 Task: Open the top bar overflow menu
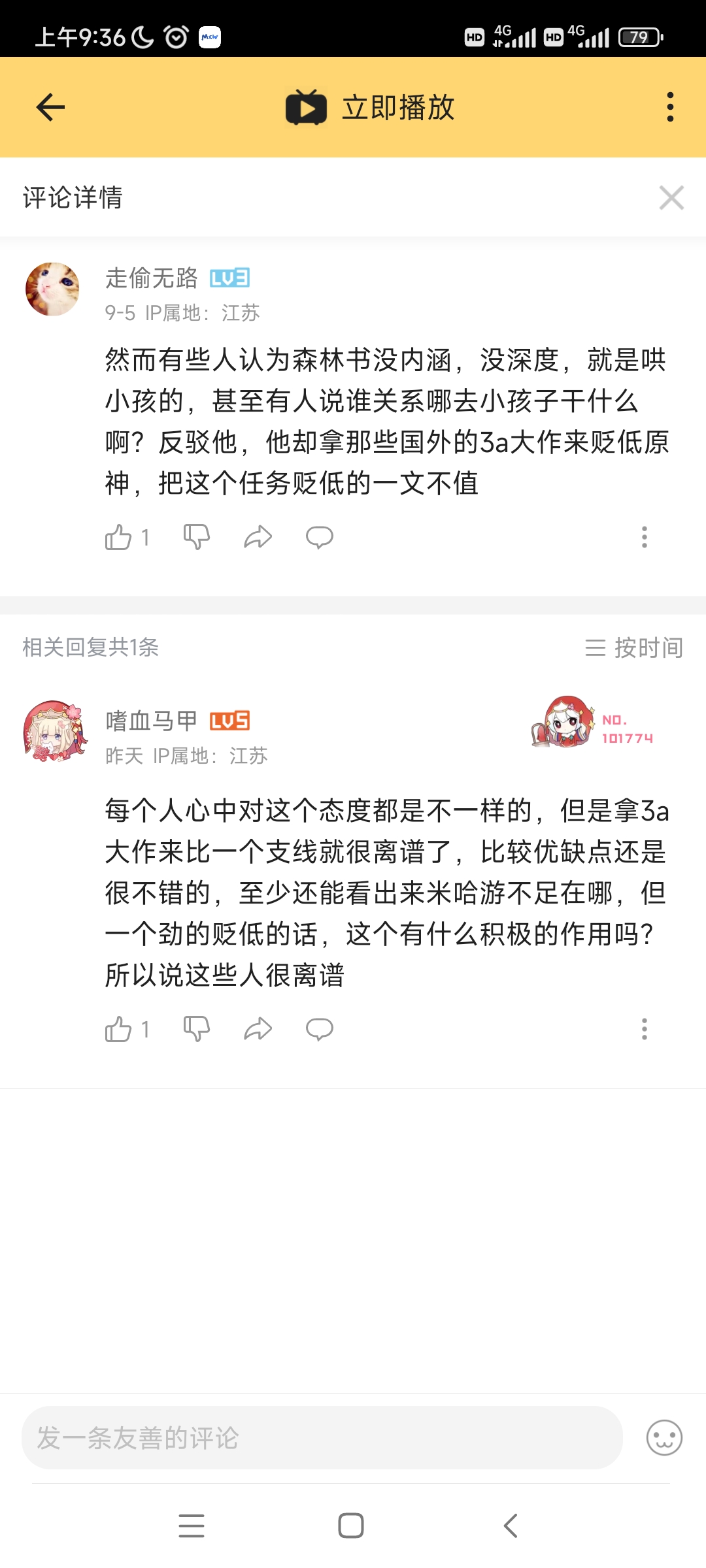670,107
